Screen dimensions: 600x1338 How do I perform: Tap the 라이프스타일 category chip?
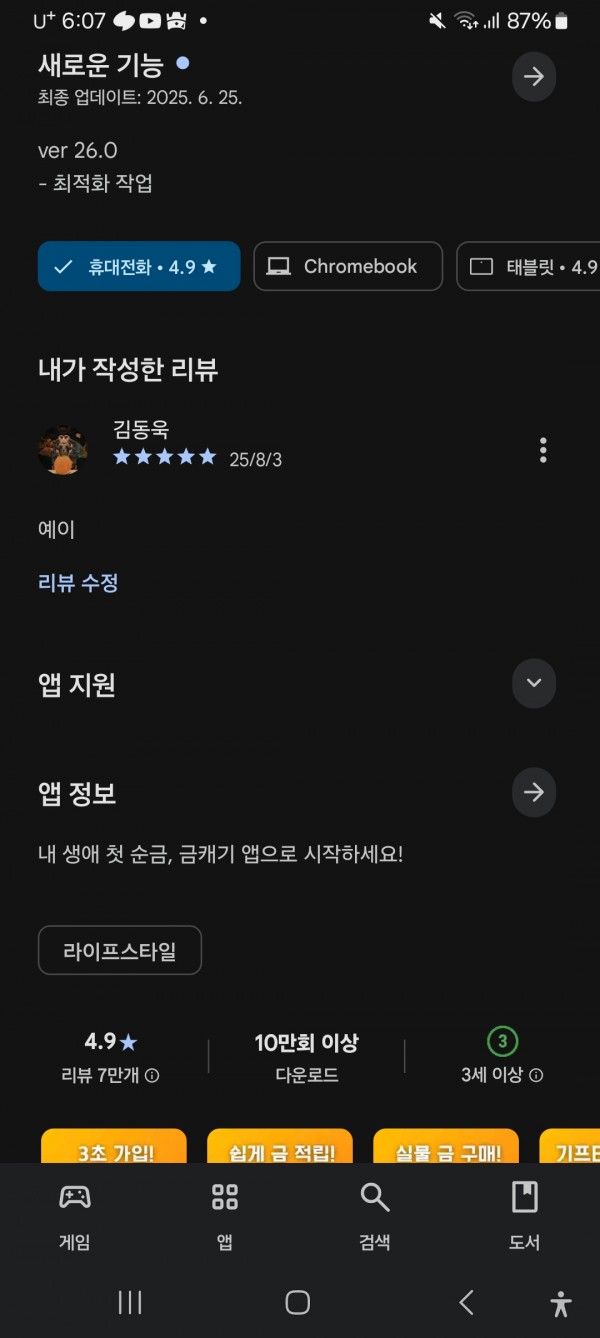coord(120,950)
